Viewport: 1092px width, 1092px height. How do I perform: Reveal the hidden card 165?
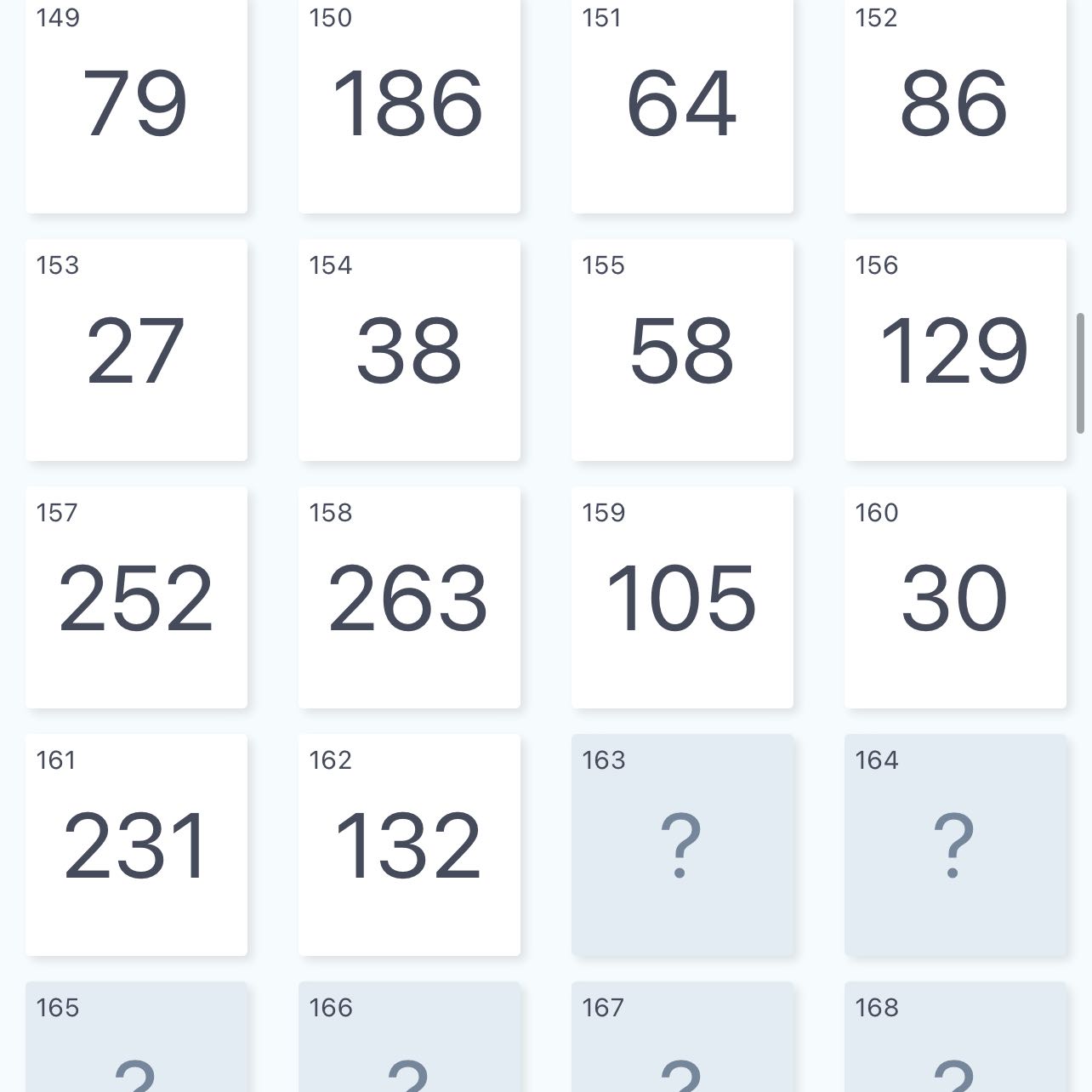(136, 1042)
